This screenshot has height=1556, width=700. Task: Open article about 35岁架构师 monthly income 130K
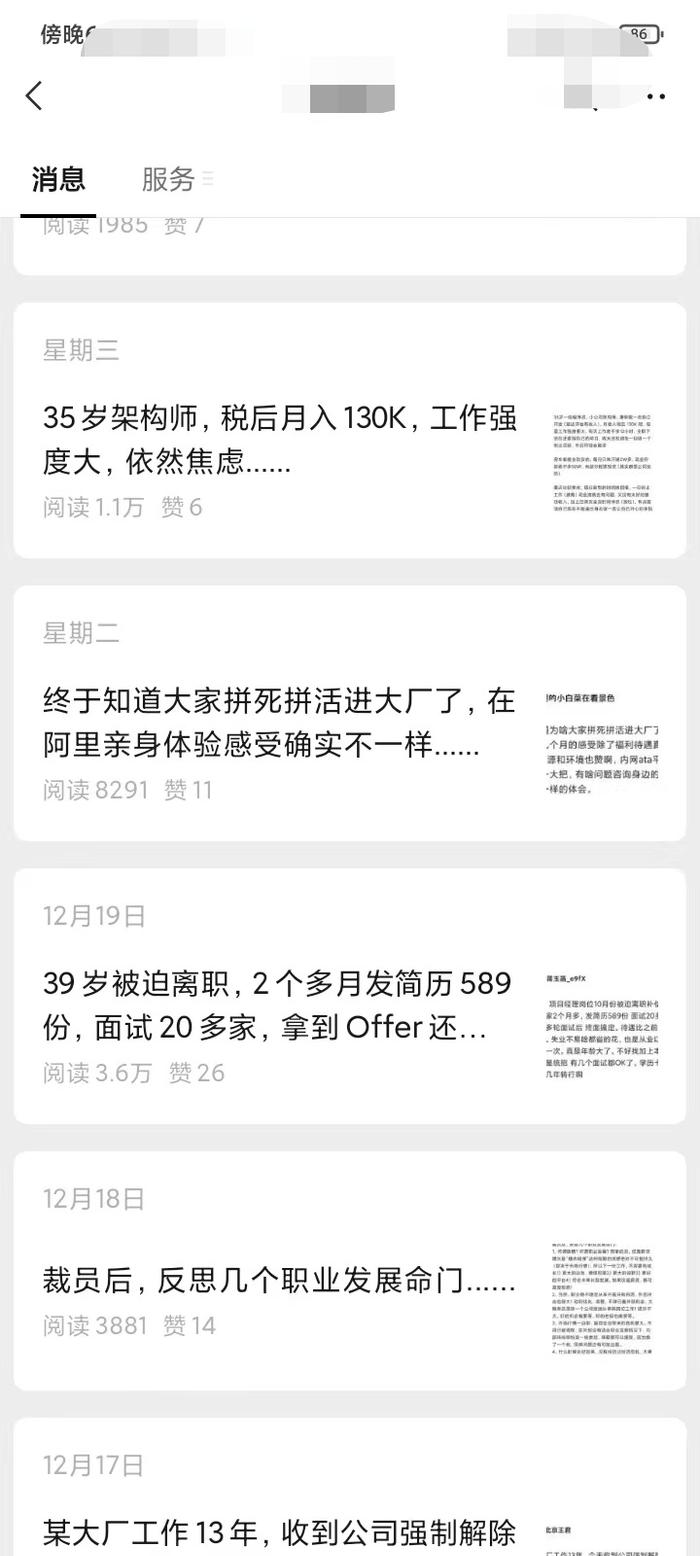pos(280,440)
